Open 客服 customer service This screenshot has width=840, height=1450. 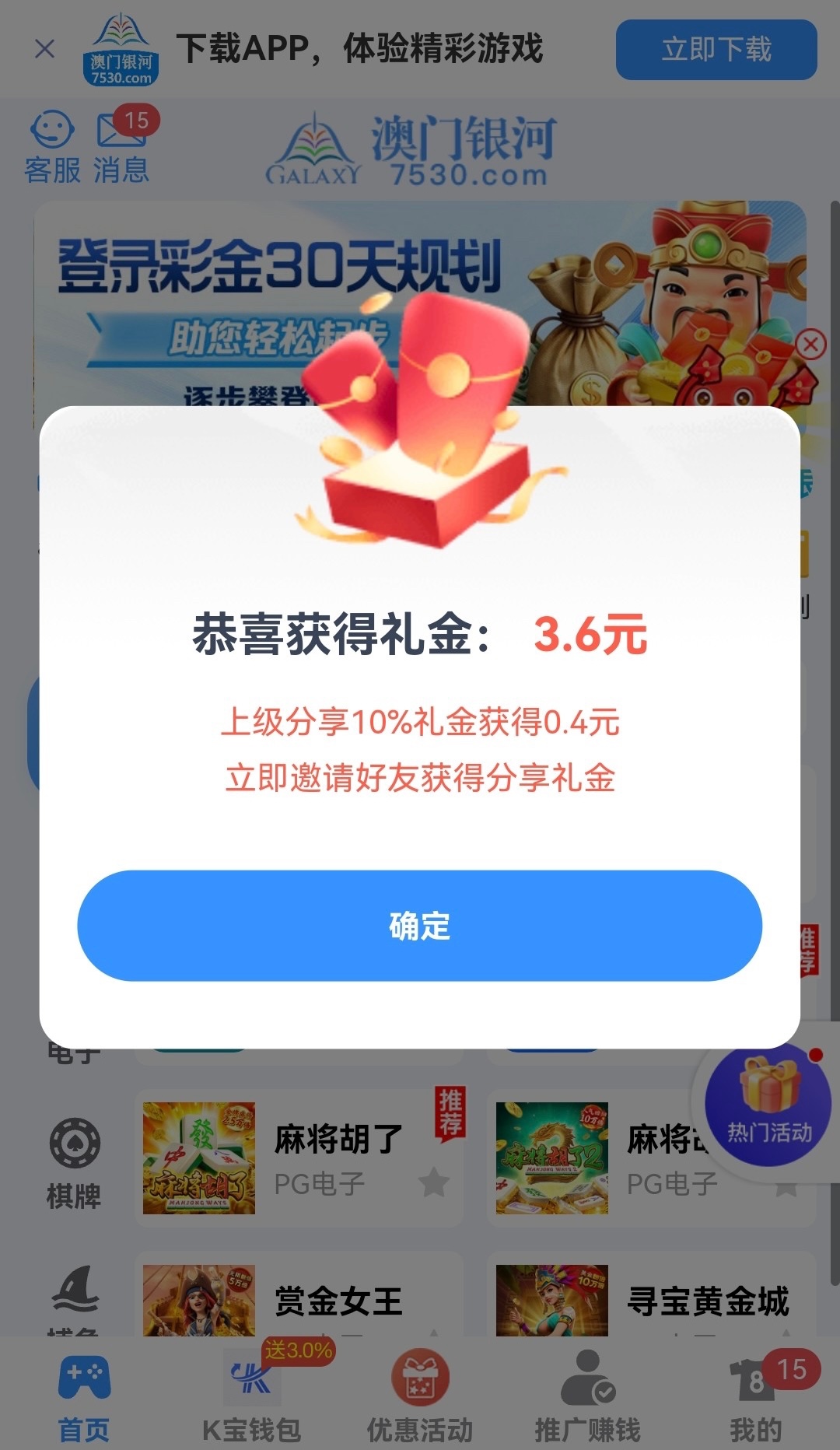(x=52, y=147)
